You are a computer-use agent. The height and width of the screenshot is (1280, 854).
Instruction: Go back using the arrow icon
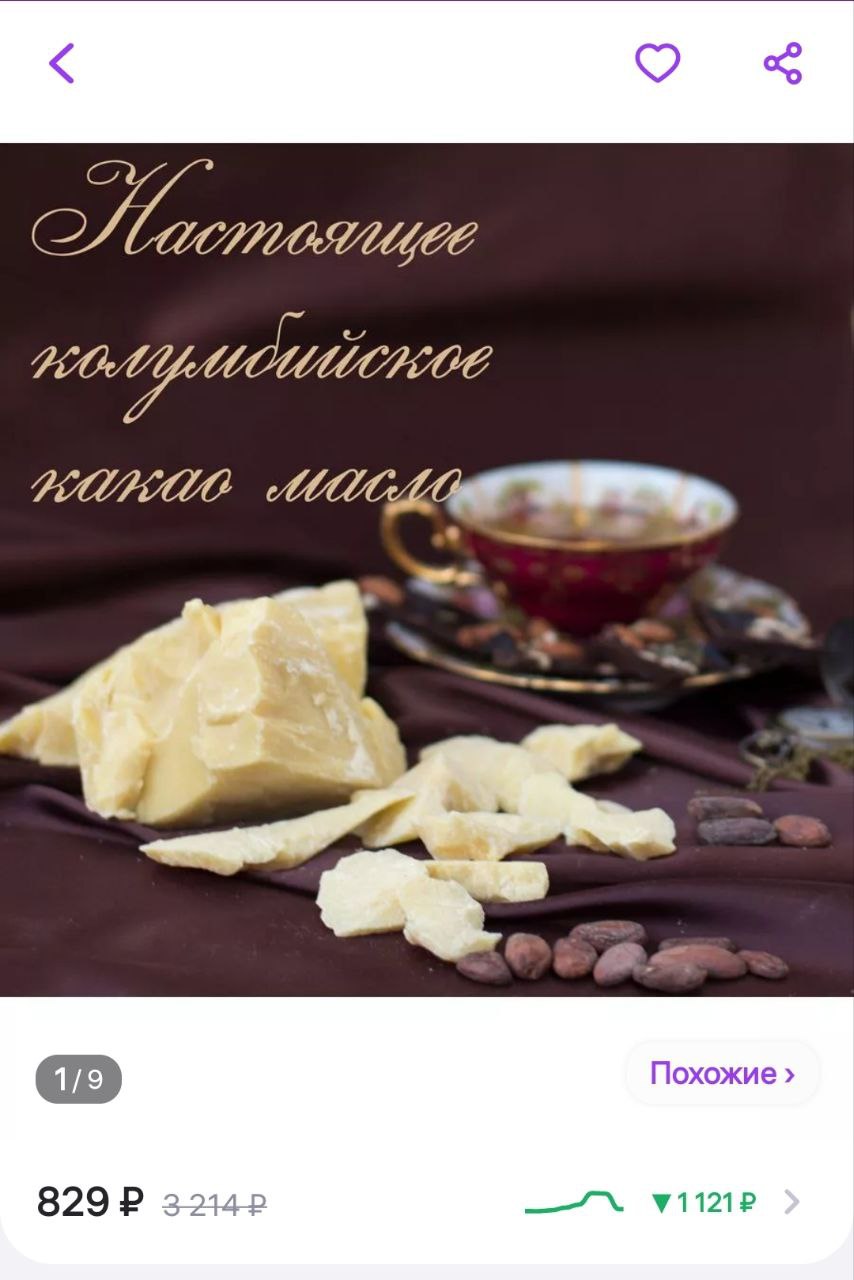pyautogui.click(x=62, y=64)
